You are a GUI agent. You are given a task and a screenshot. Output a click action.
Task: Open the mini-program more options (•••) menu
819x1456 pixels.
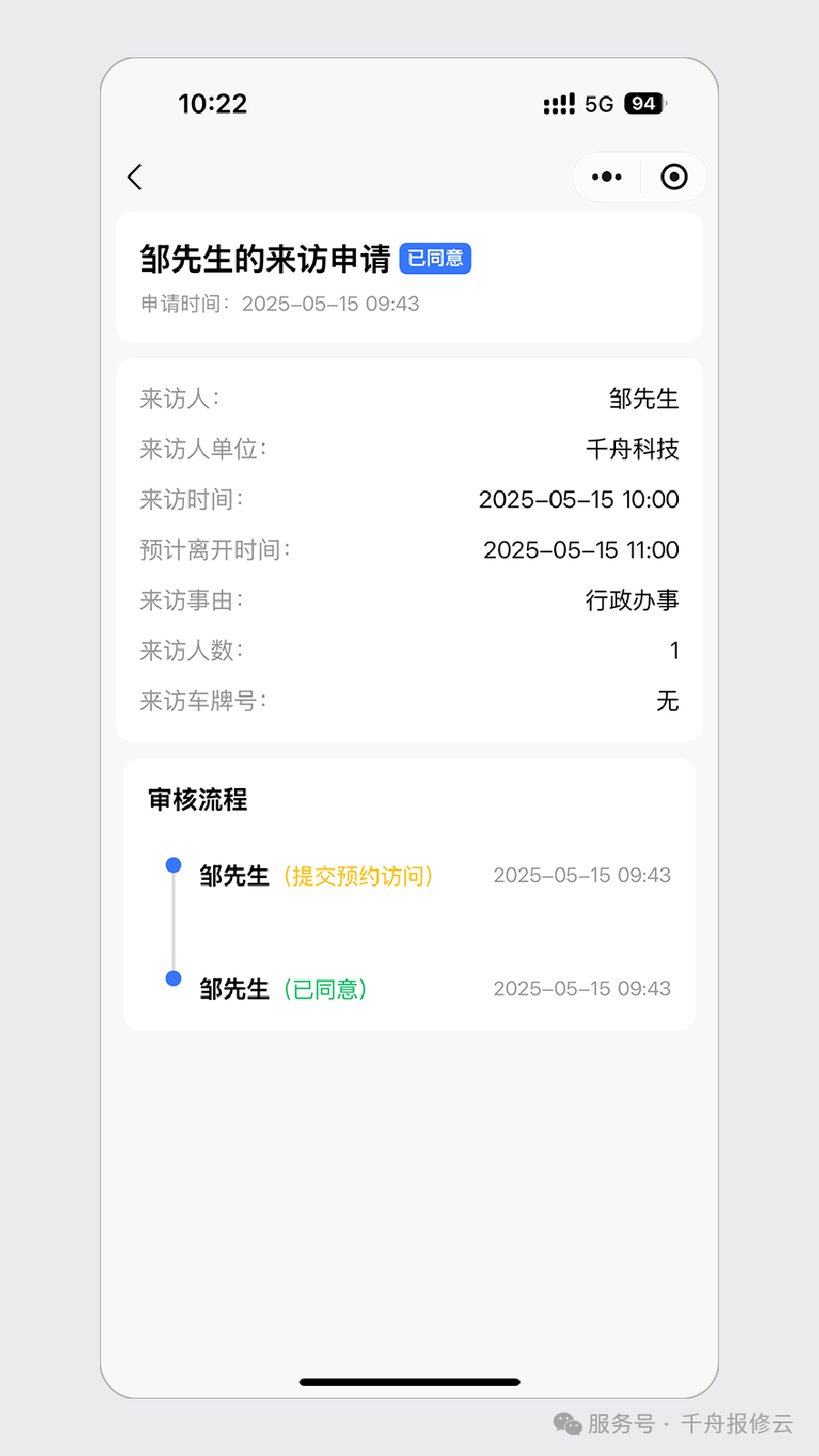[605, 177]
